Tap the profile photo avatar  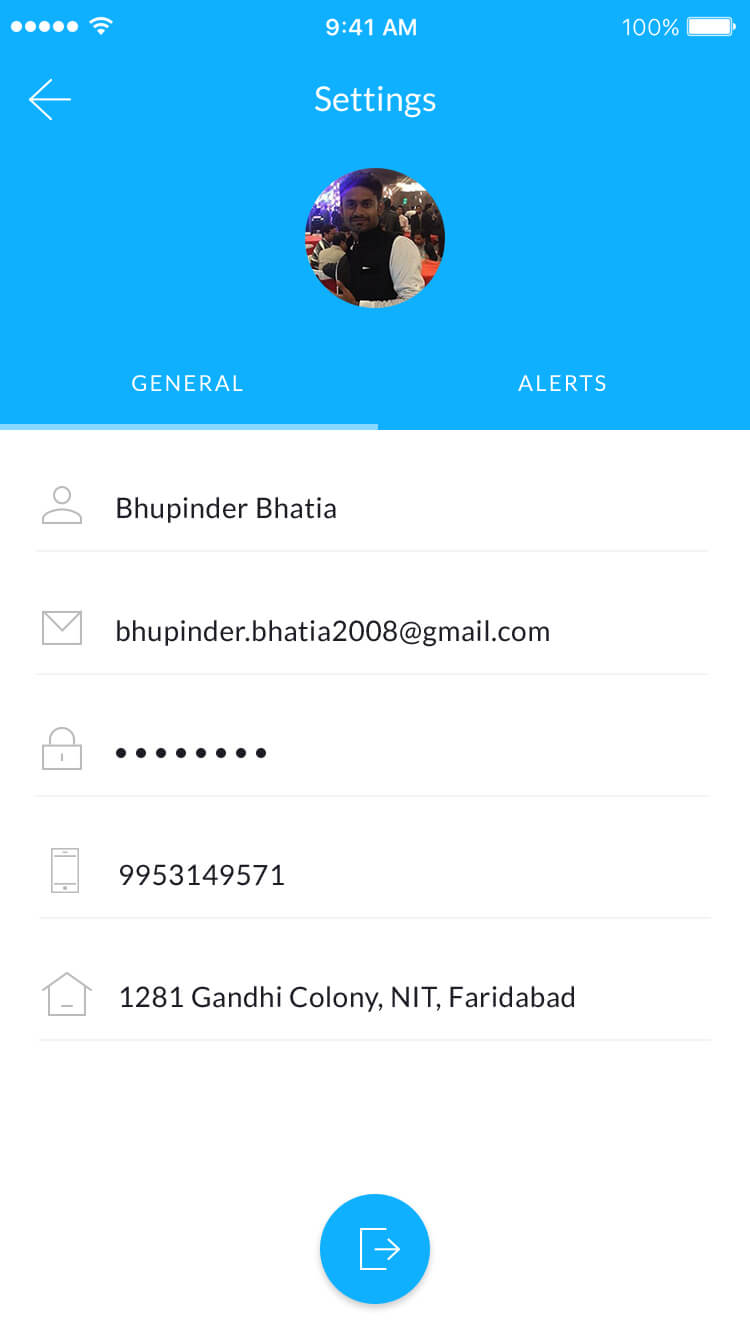coord(375,238)
